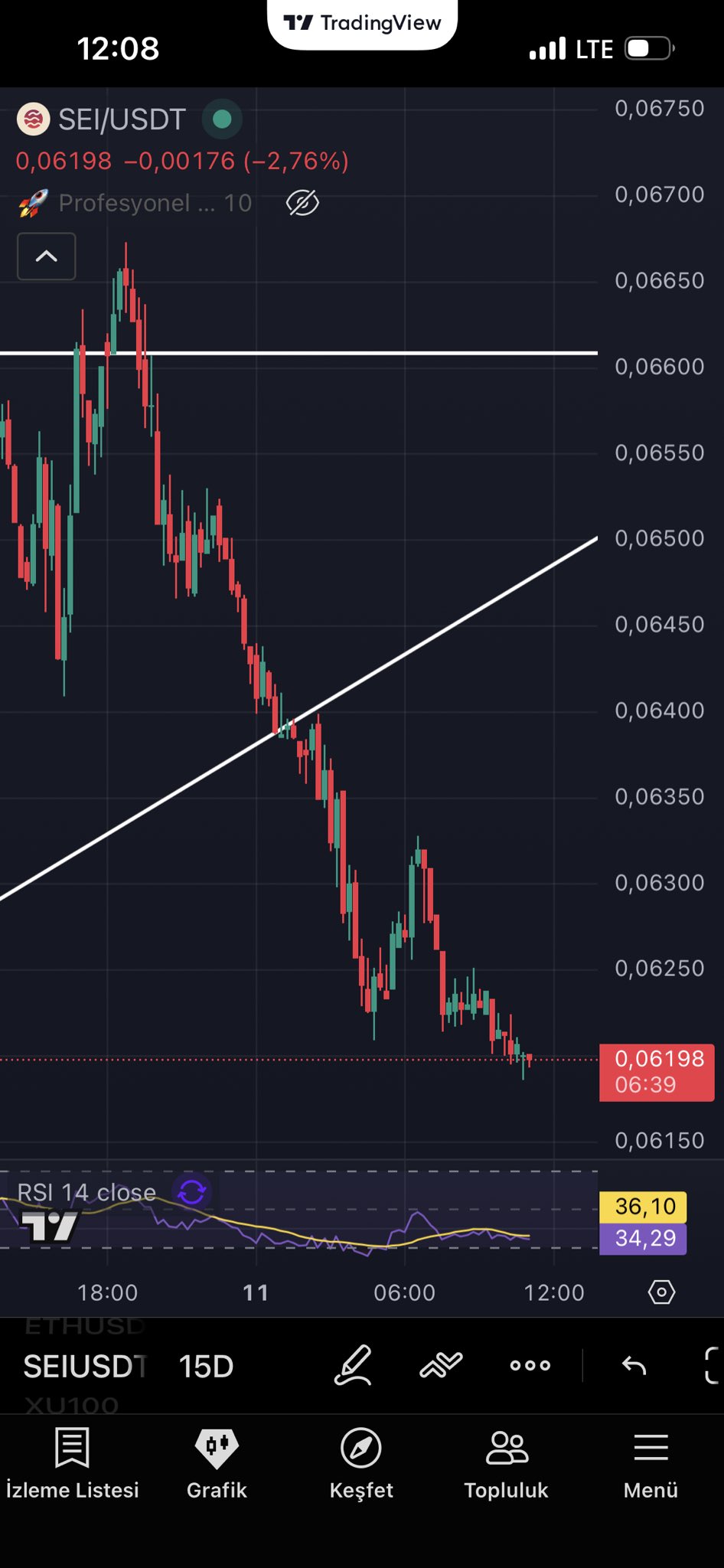Switch to the Grafik tab

[217, 1462]
